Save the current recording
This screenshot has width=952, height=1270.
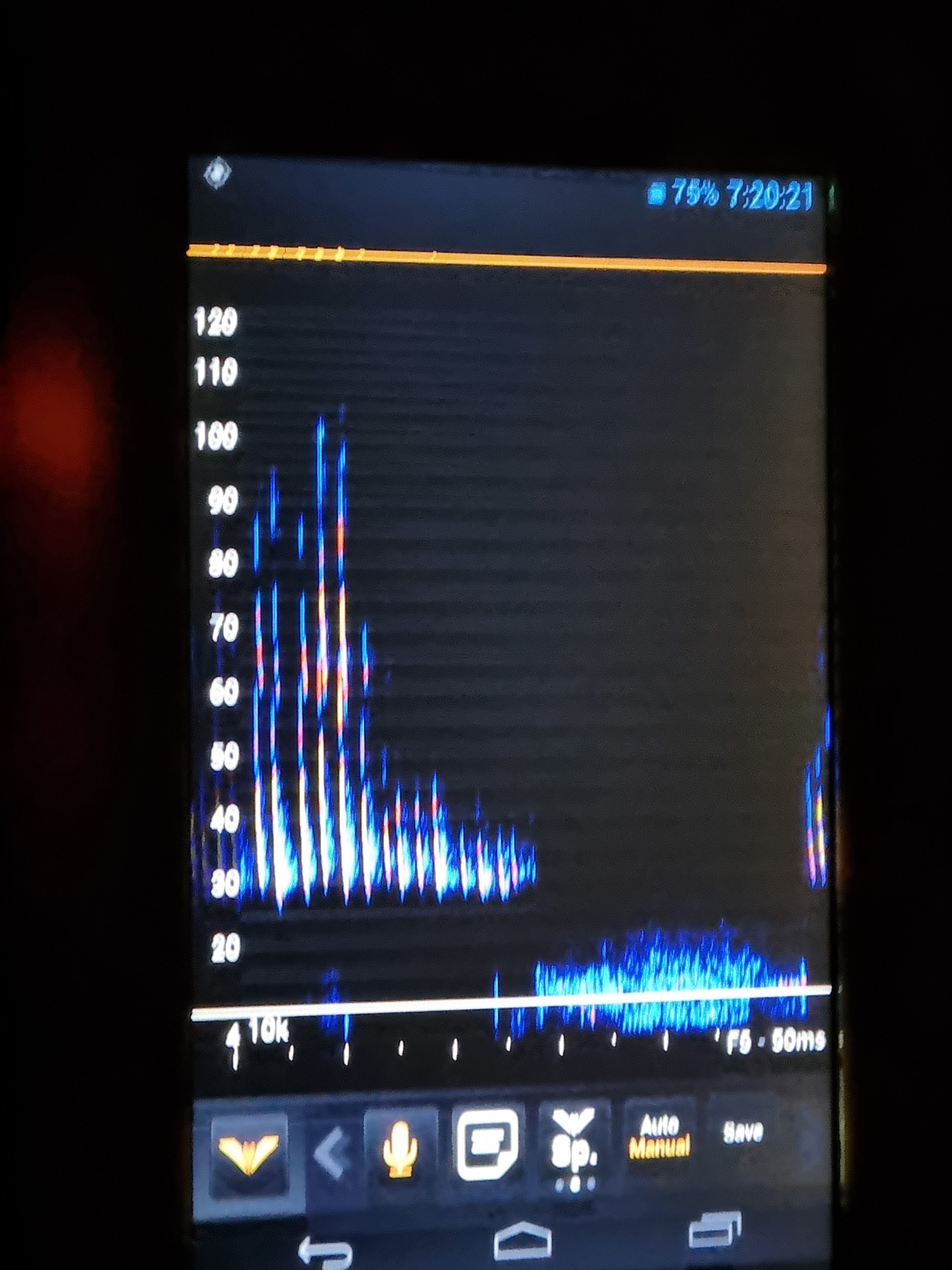point(744,1133)
